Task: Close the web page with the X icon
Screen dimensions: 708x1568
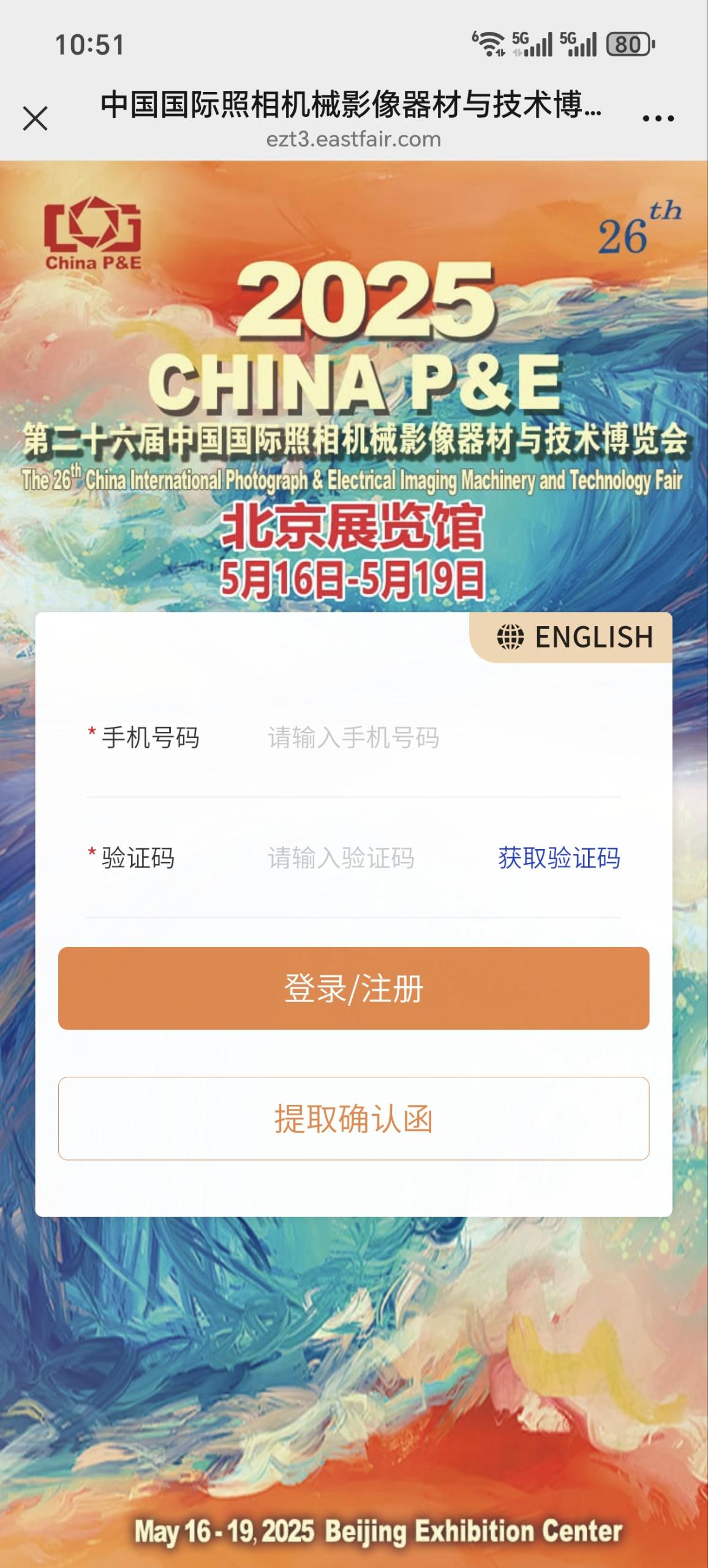Action: 35,119
